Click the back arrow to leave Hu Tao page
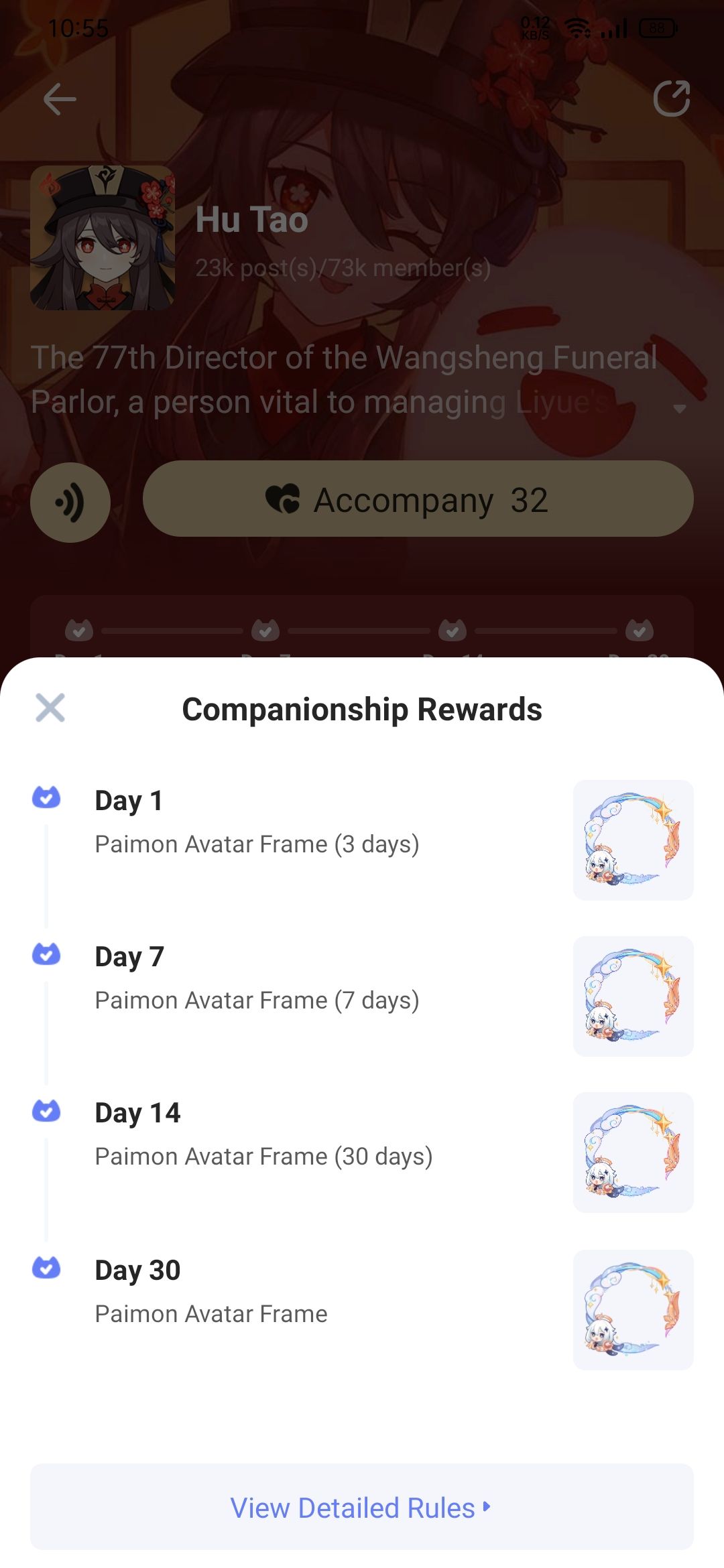The height and width of the screenshot is (1568, 724). tap(59, 98)
